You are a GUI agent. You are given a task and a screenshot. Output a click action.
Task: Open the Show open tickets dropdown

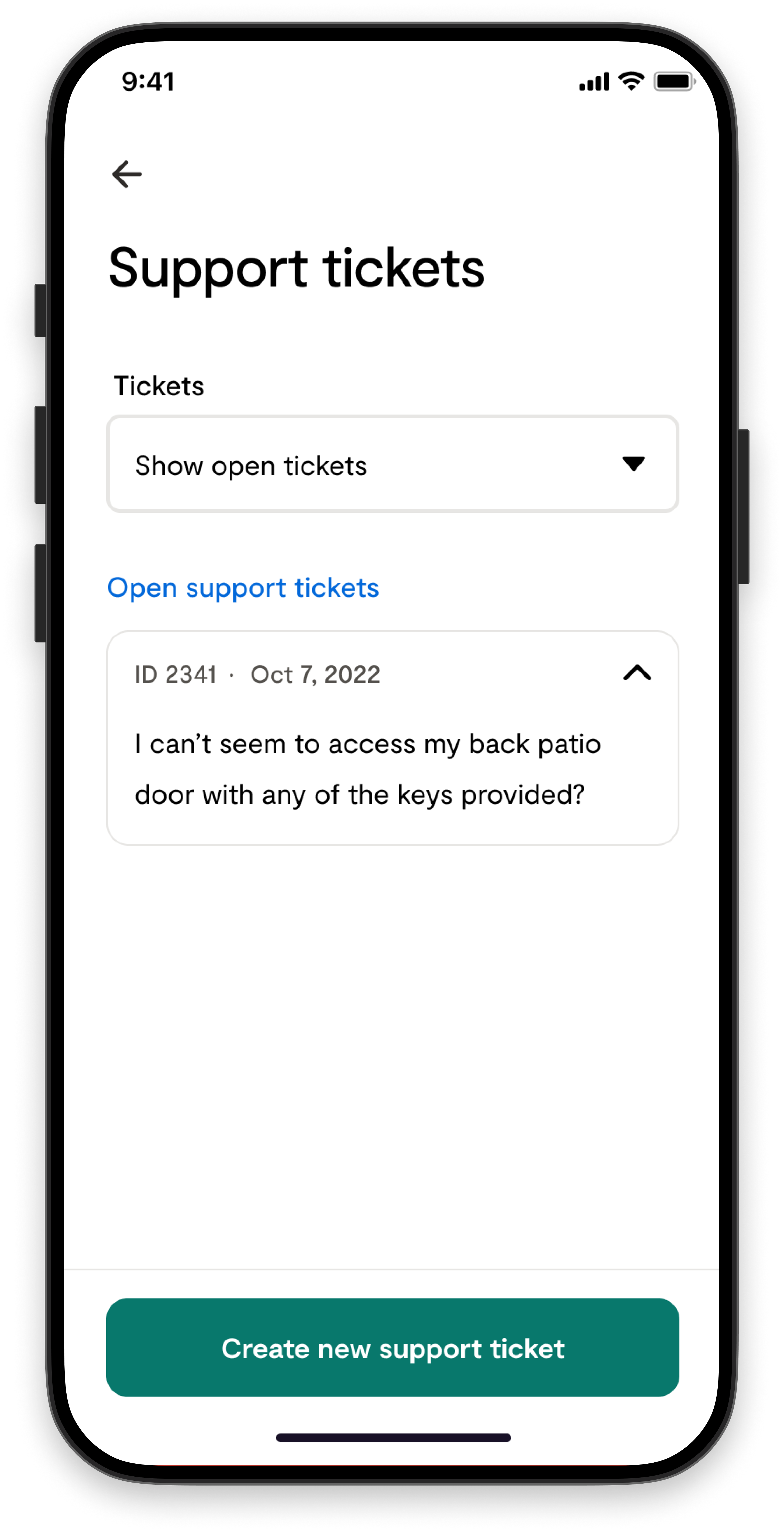point(392,464)
